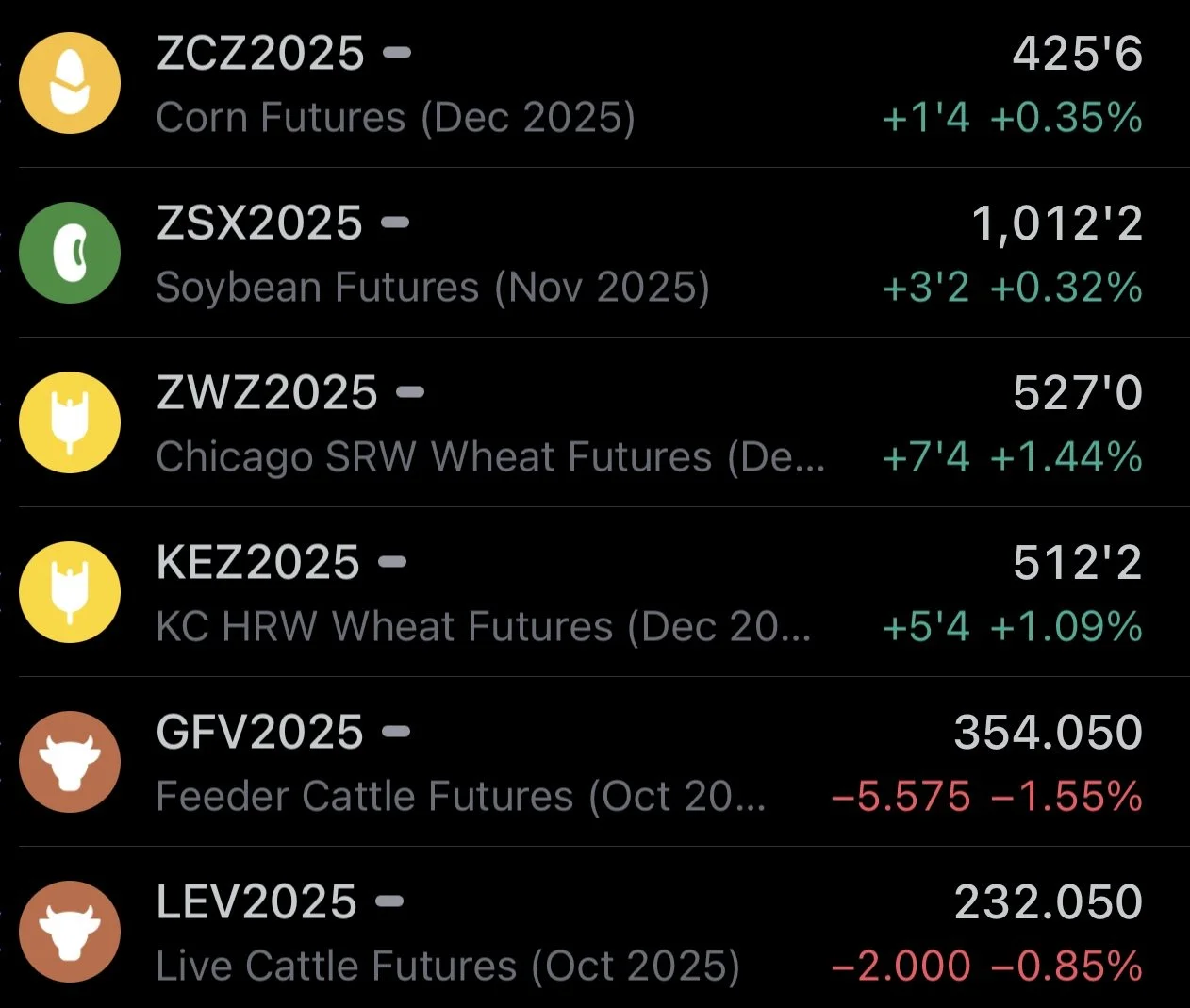Open ZCZ2025 Corn Futures quote

tap(603, 84)
